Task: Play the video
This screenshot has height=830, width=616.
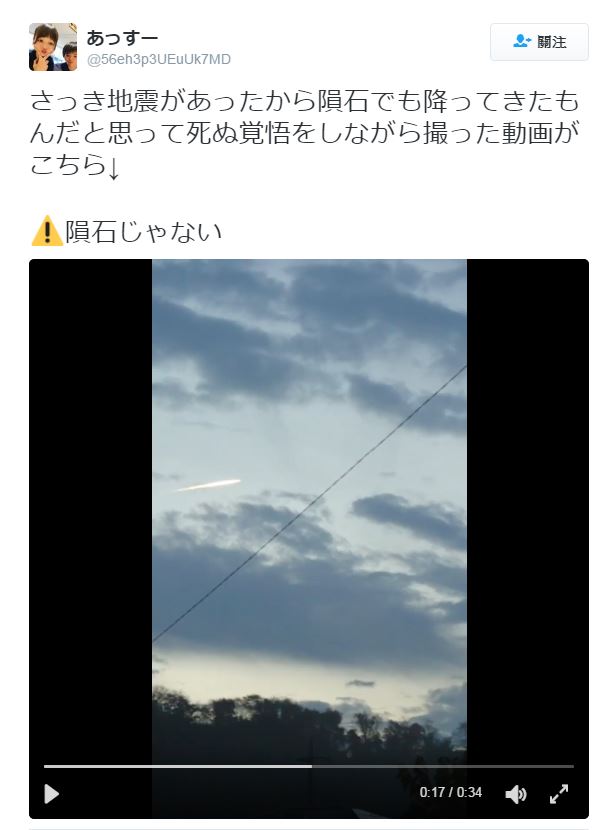Action: [x=52, y=793]
